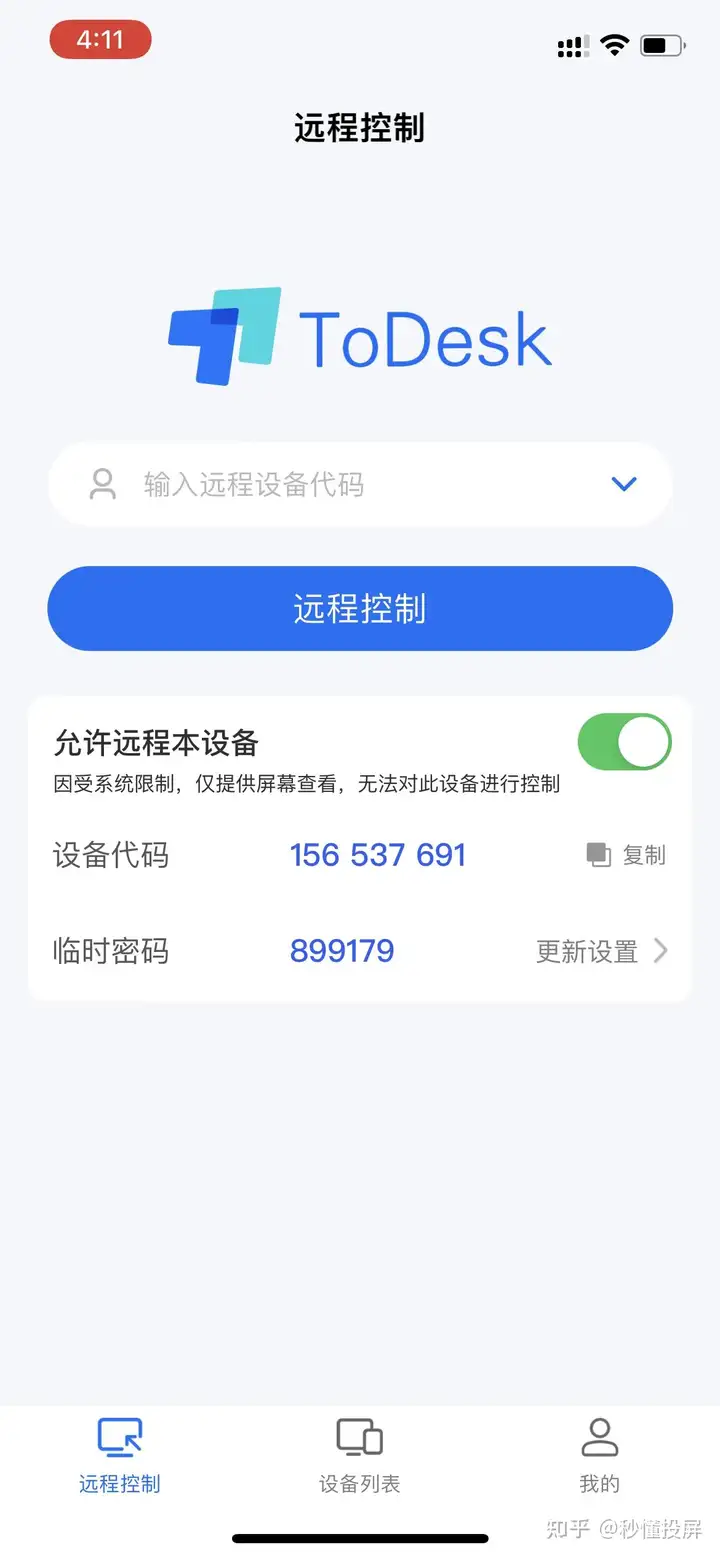Disable the 允许远程本设备 switch
720x1558 pixels.
[624, 742]
